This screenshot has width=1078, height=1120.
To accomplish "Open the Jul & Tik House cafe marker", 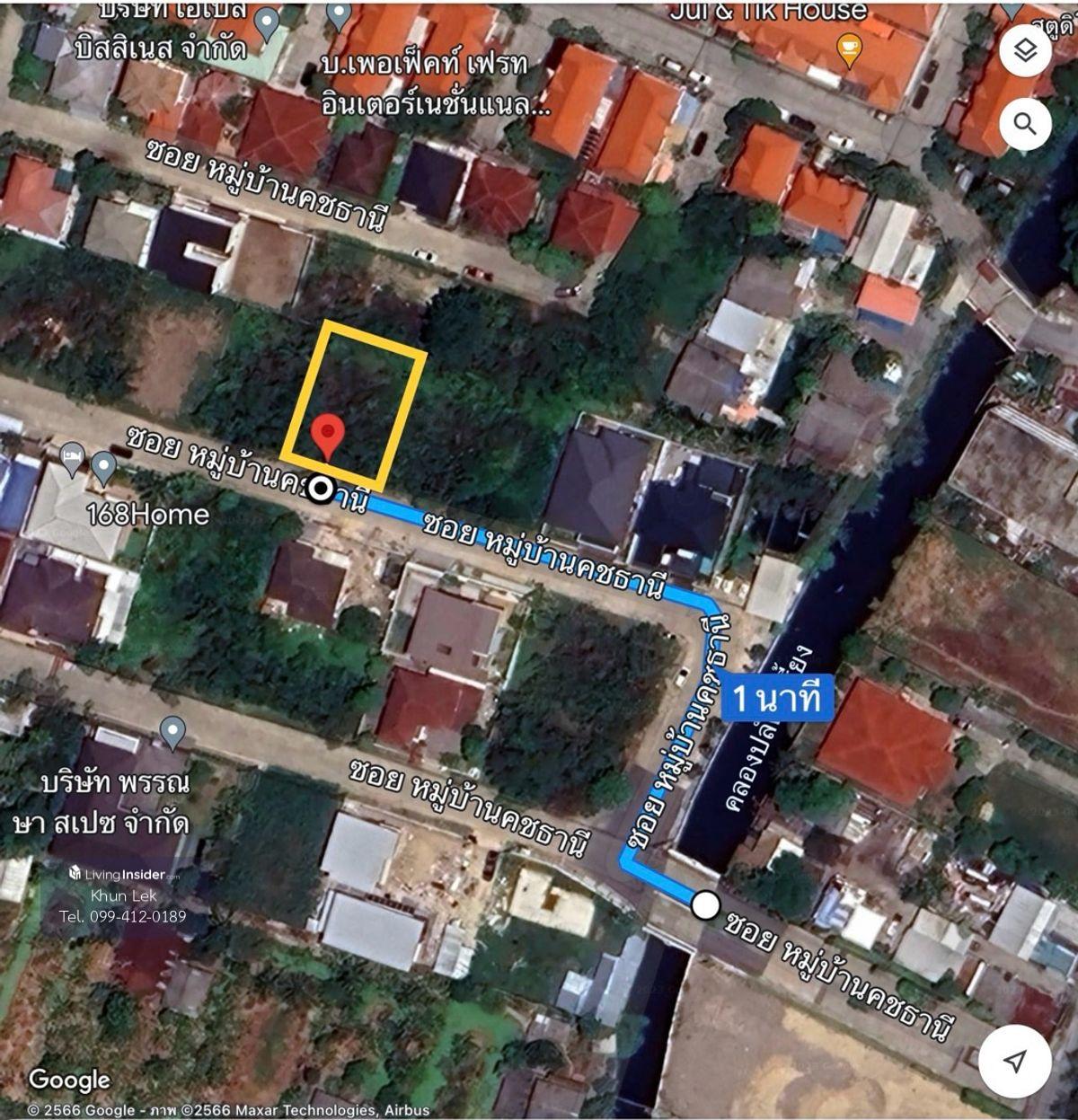I will [x=847, y=48].
